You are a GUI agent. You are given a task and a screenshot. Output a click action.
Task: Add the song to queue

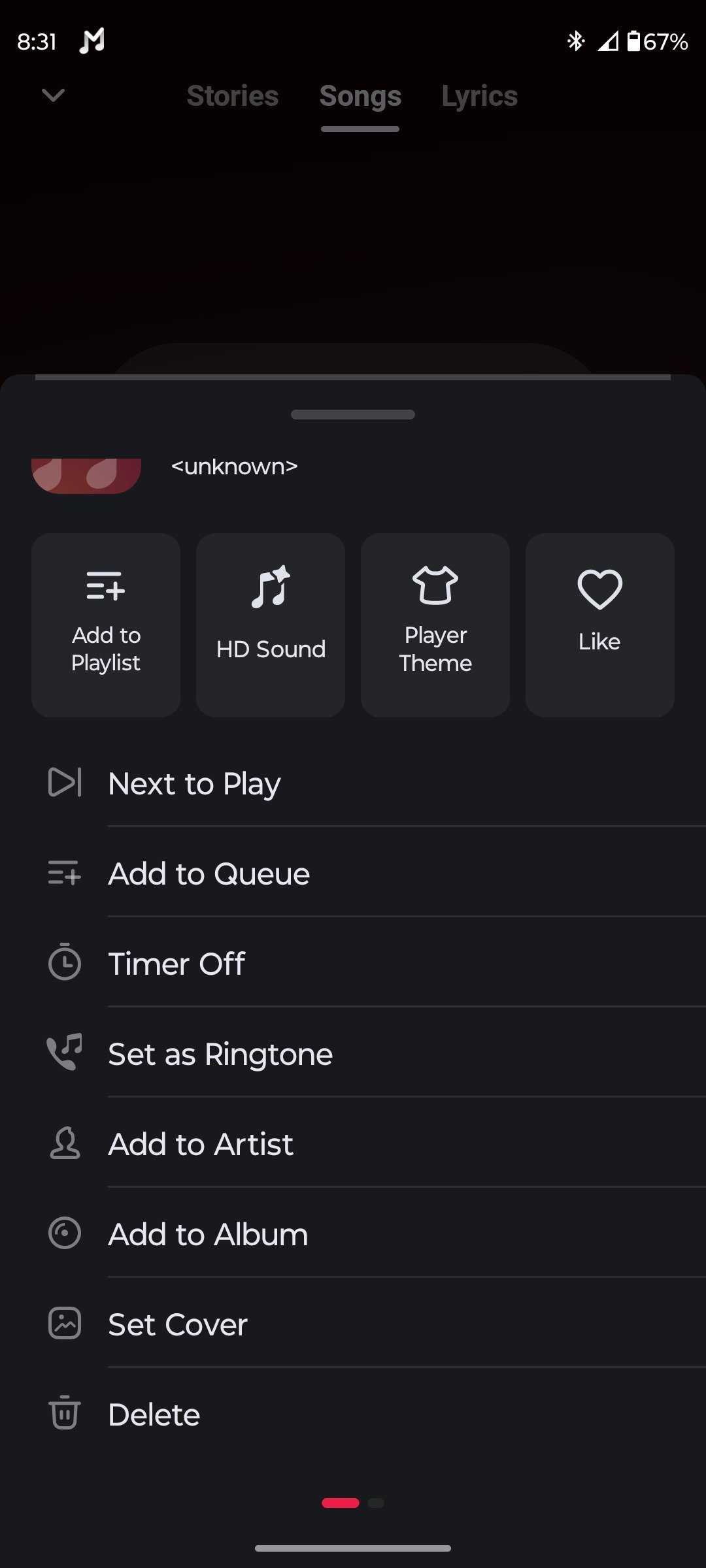click(x=209, y=874)
